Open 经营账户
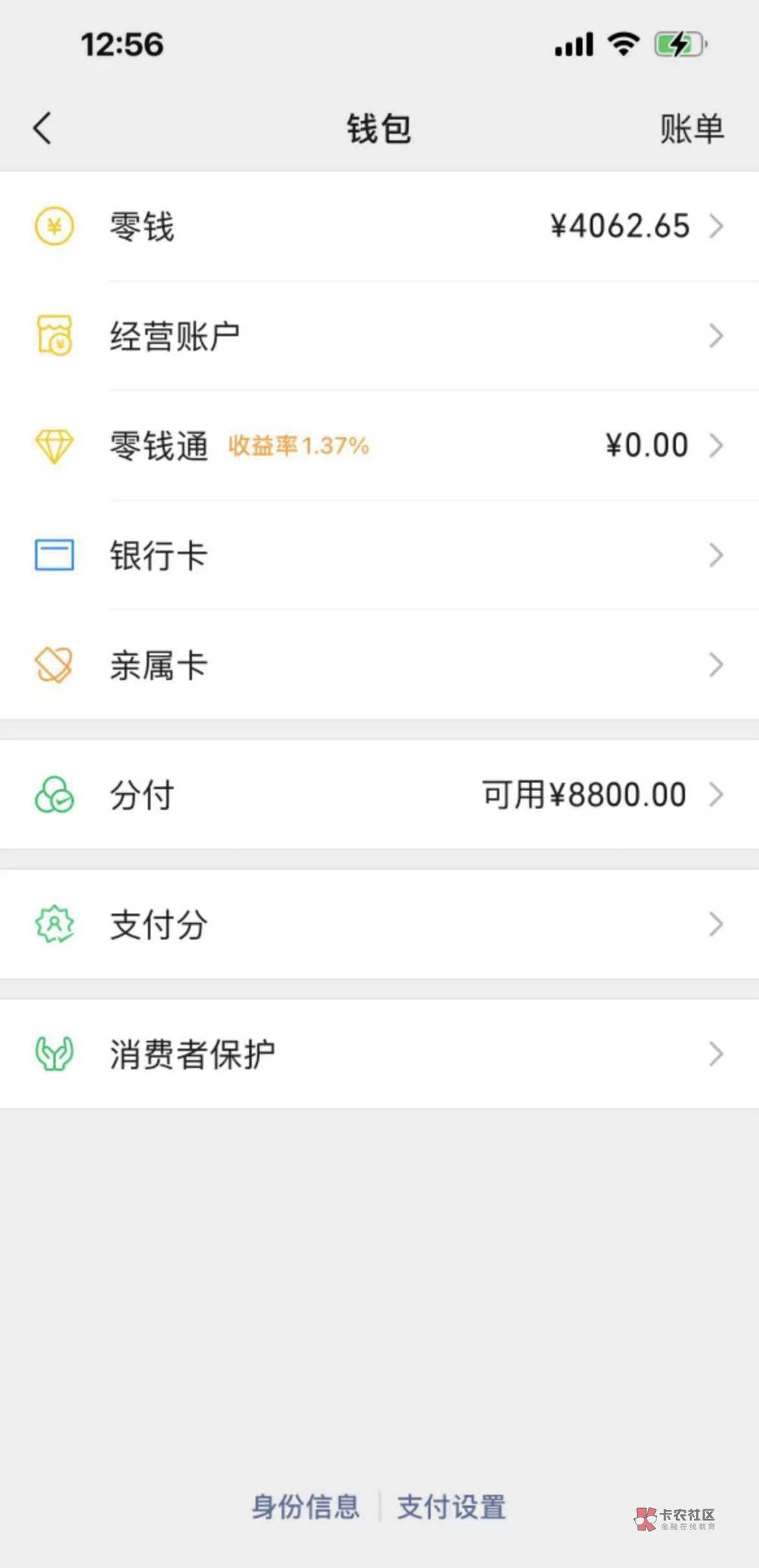759x1568 pixels. [x=379, y=336]
